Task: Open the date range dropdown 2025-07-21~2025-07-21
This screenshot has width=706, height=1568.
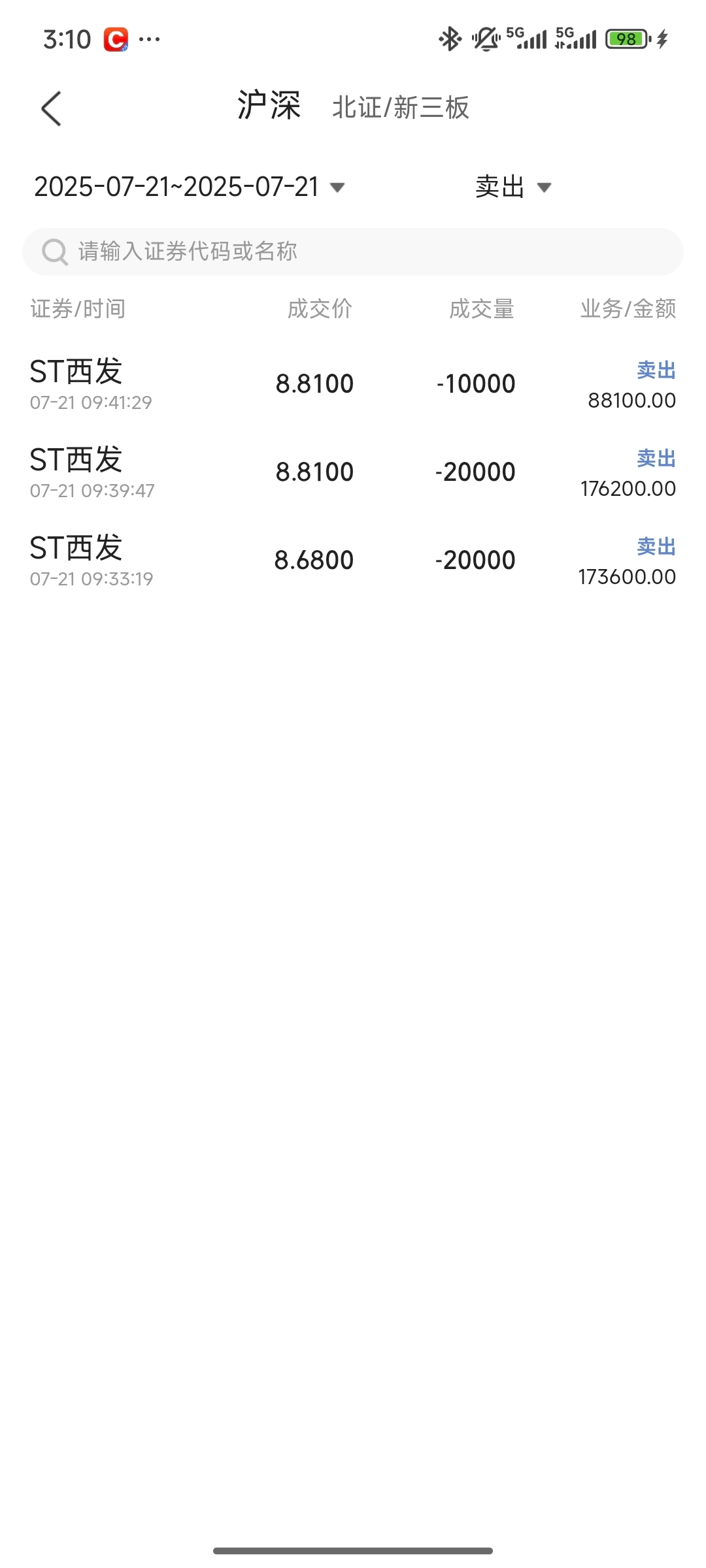Action: point(189,187)
